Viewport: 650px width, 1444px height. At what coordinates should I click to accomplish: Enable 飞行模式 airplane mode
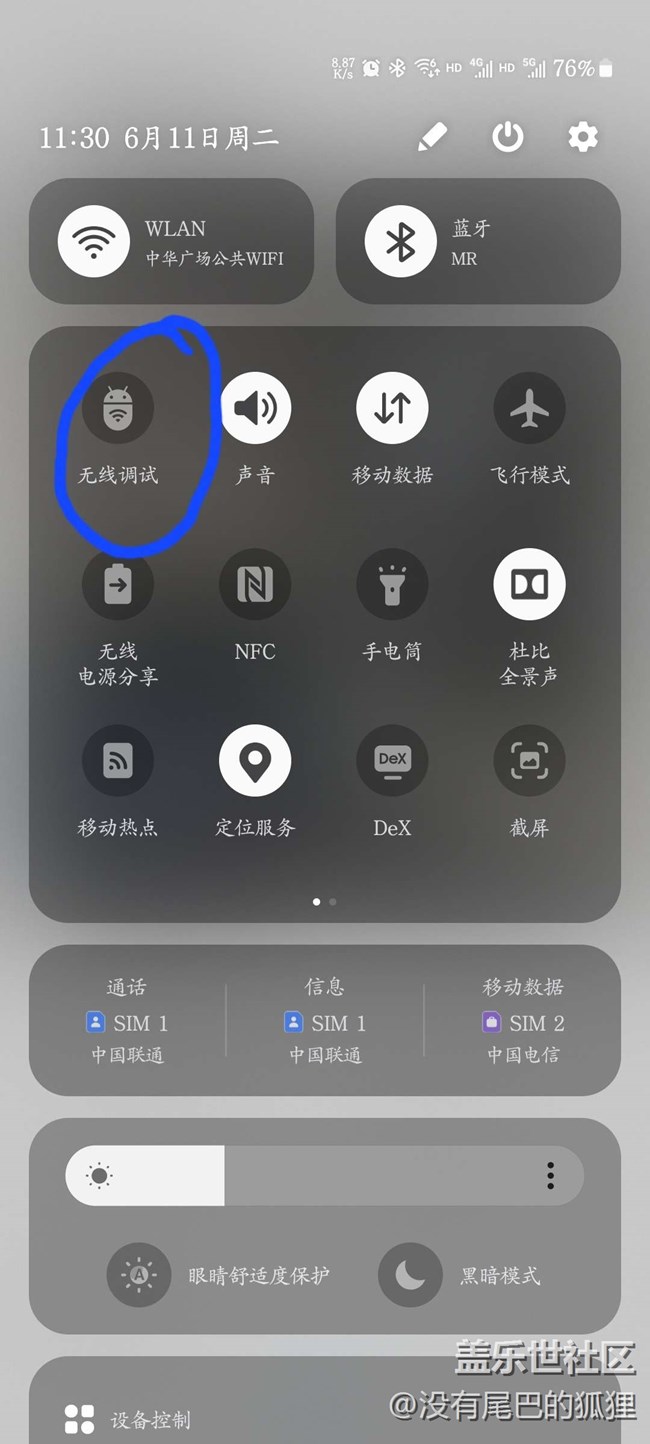(529, 408)
